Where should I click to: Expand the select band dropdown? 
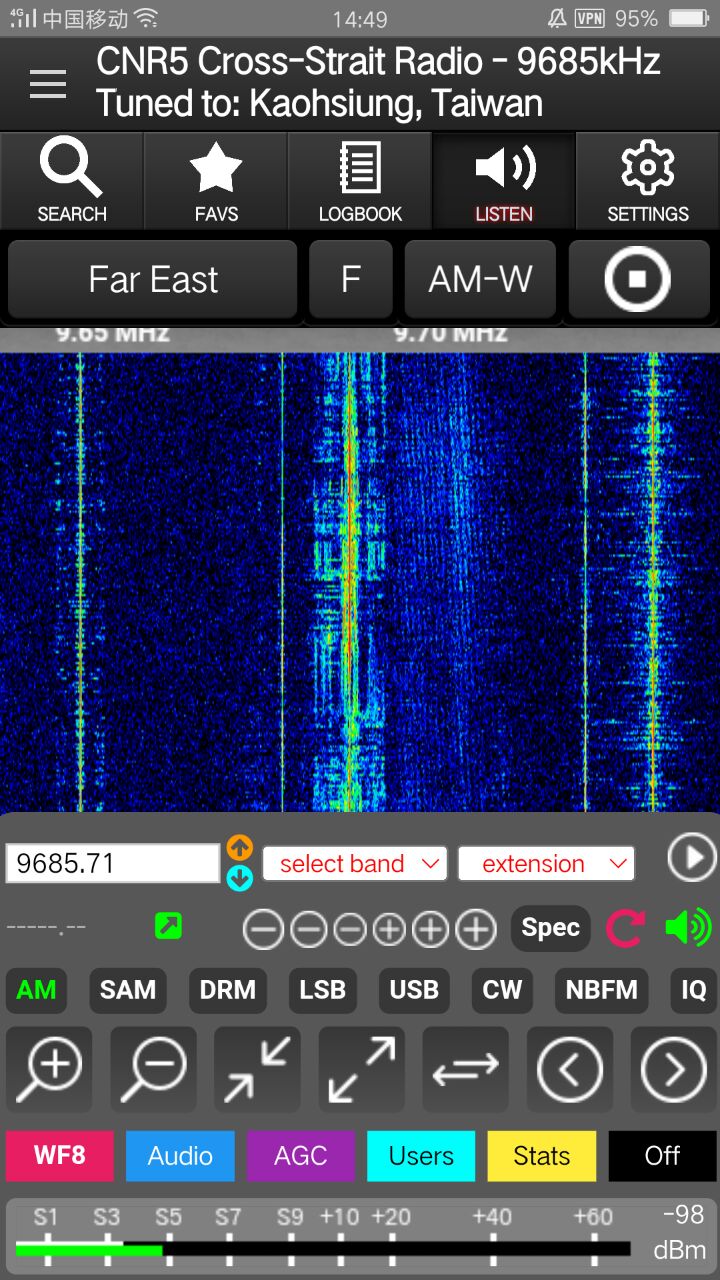[x=354, y=863]
